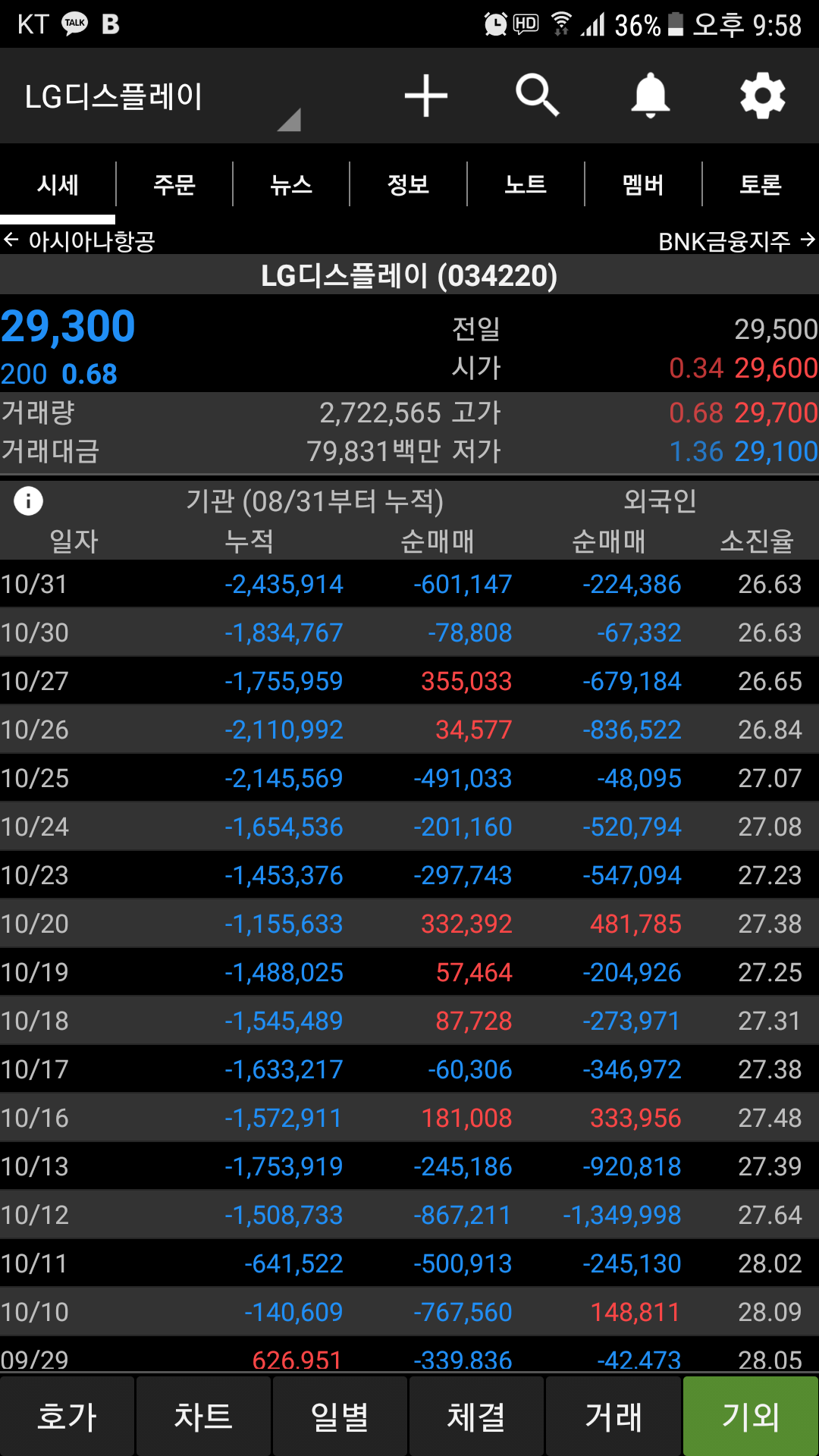Tap the info icon beside 기관 header
Viewport: 819px width, 1456px height.
29,501
